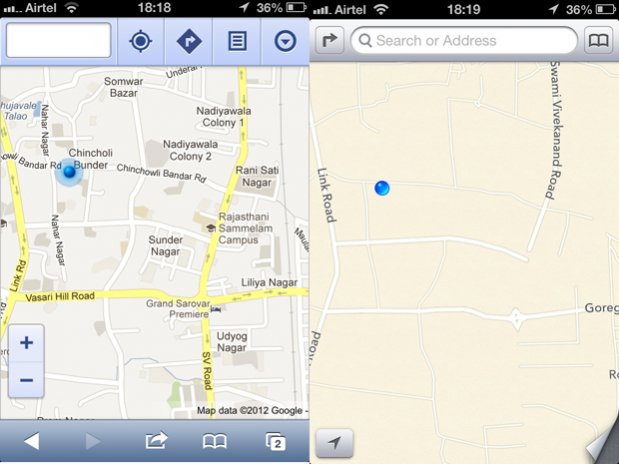Open bookmarks beside the Search or Address field
619x464 pixels.
[598, 41]
